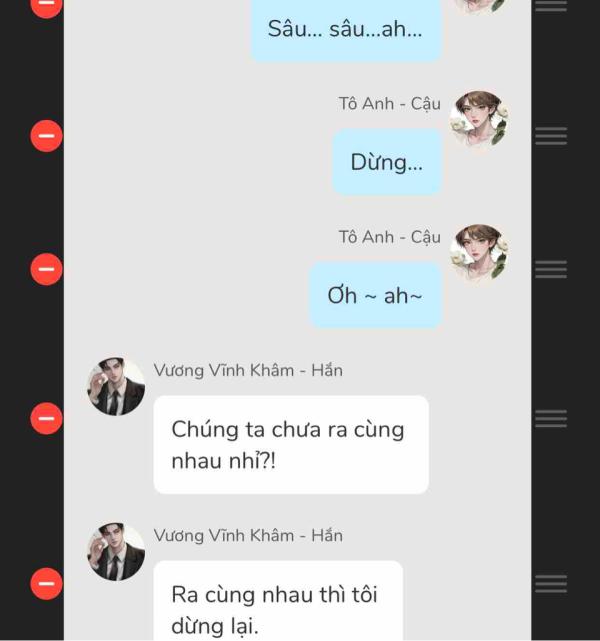Open the "Ơh ~ ah~" bubble for editing

click(x=374, y=296)
